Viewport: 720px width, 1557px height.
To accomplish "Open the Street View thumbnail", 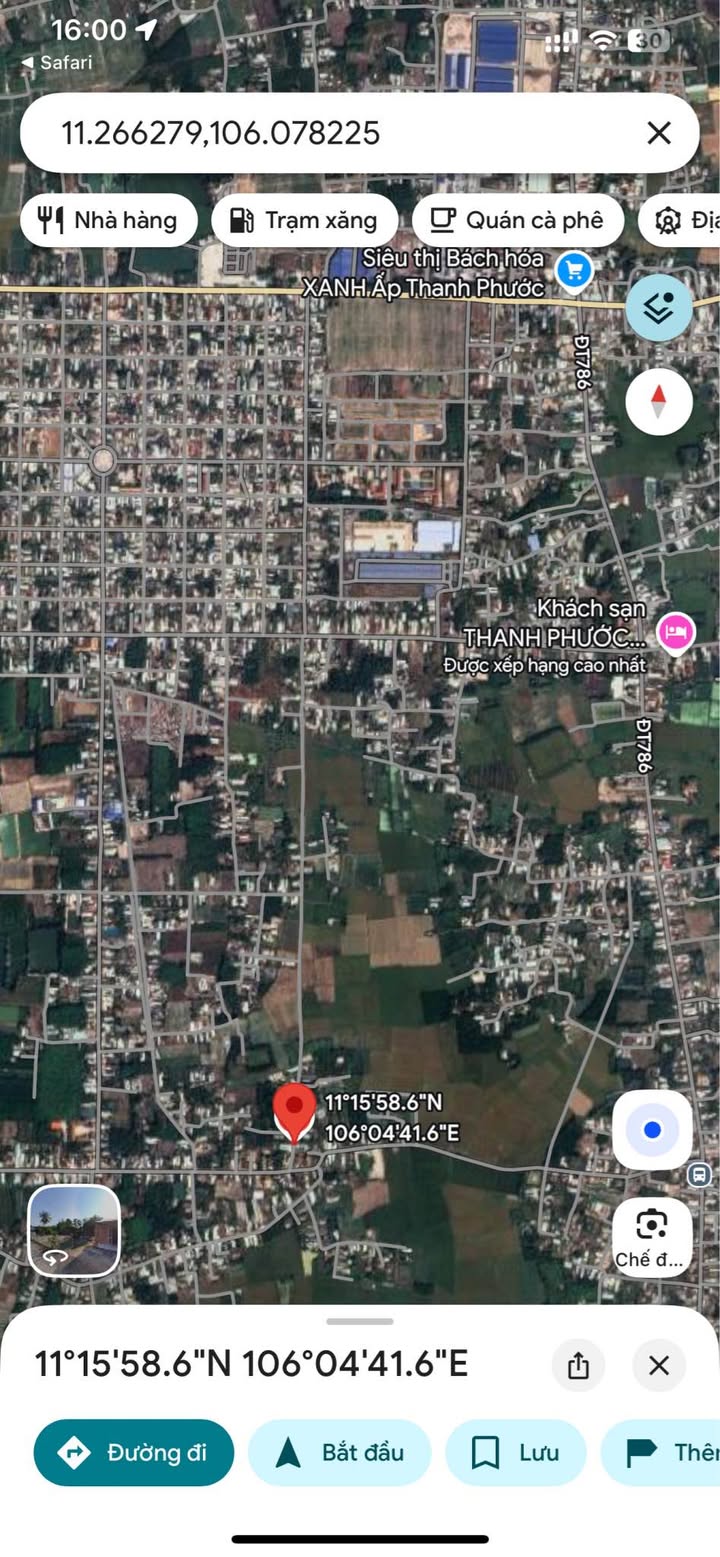I will (x=74, y=1230).
